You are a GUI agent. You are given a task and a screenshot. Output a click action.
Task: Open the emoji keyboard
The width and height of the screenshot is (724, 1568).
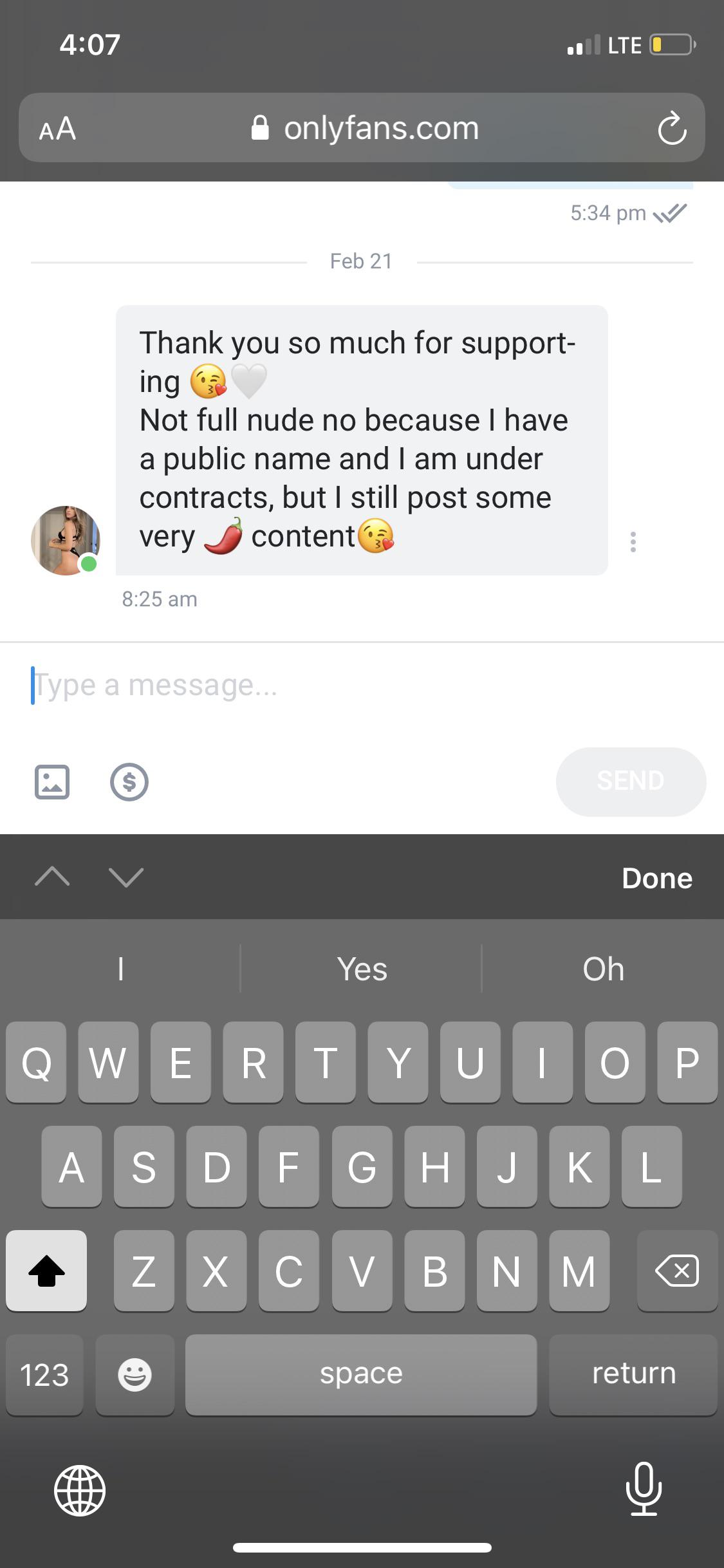tap(135, 1375)
